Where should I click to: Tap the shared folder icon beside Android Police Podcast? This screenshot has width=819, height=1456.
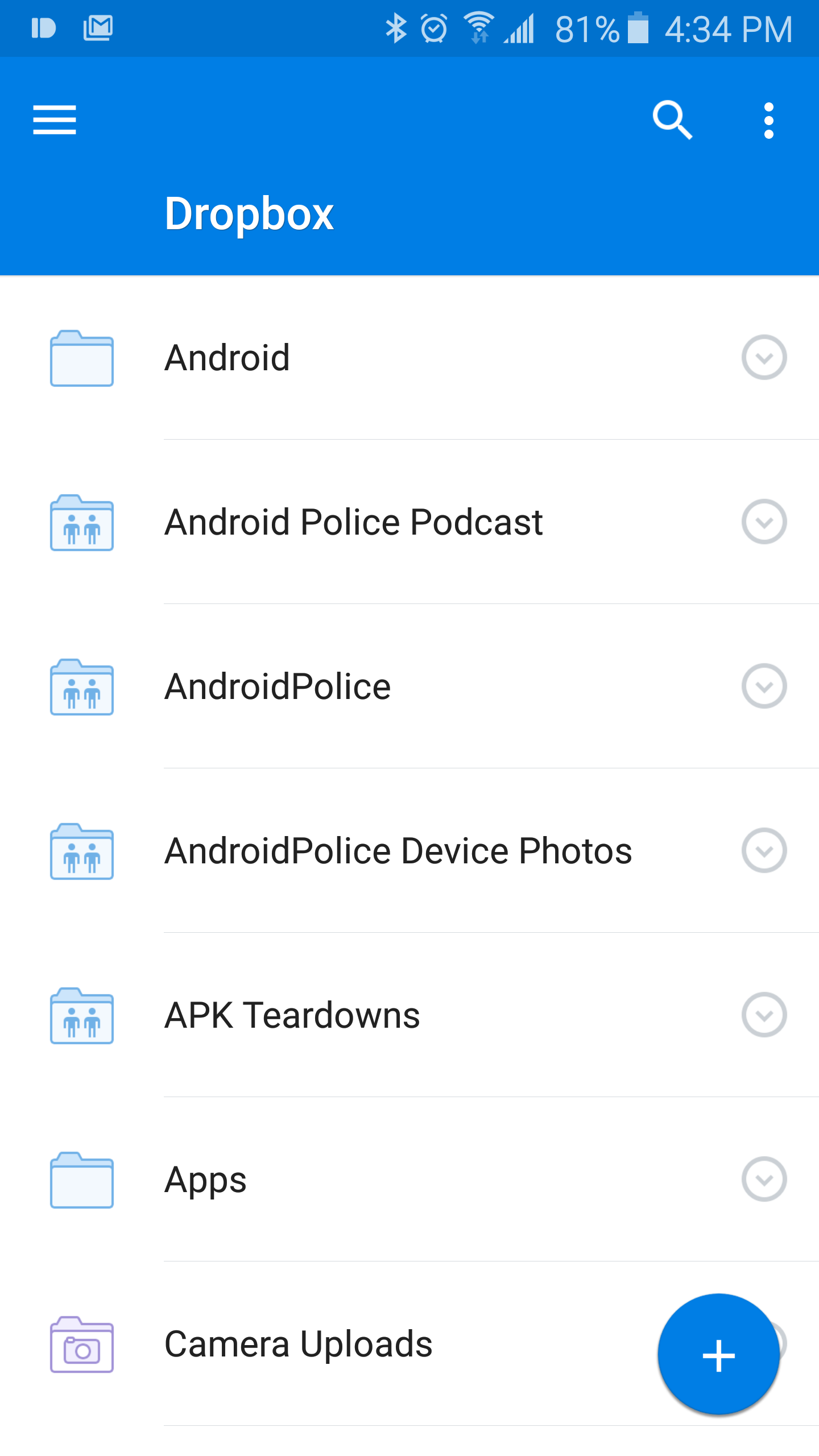pyautogui.click(x=81, y=522)
